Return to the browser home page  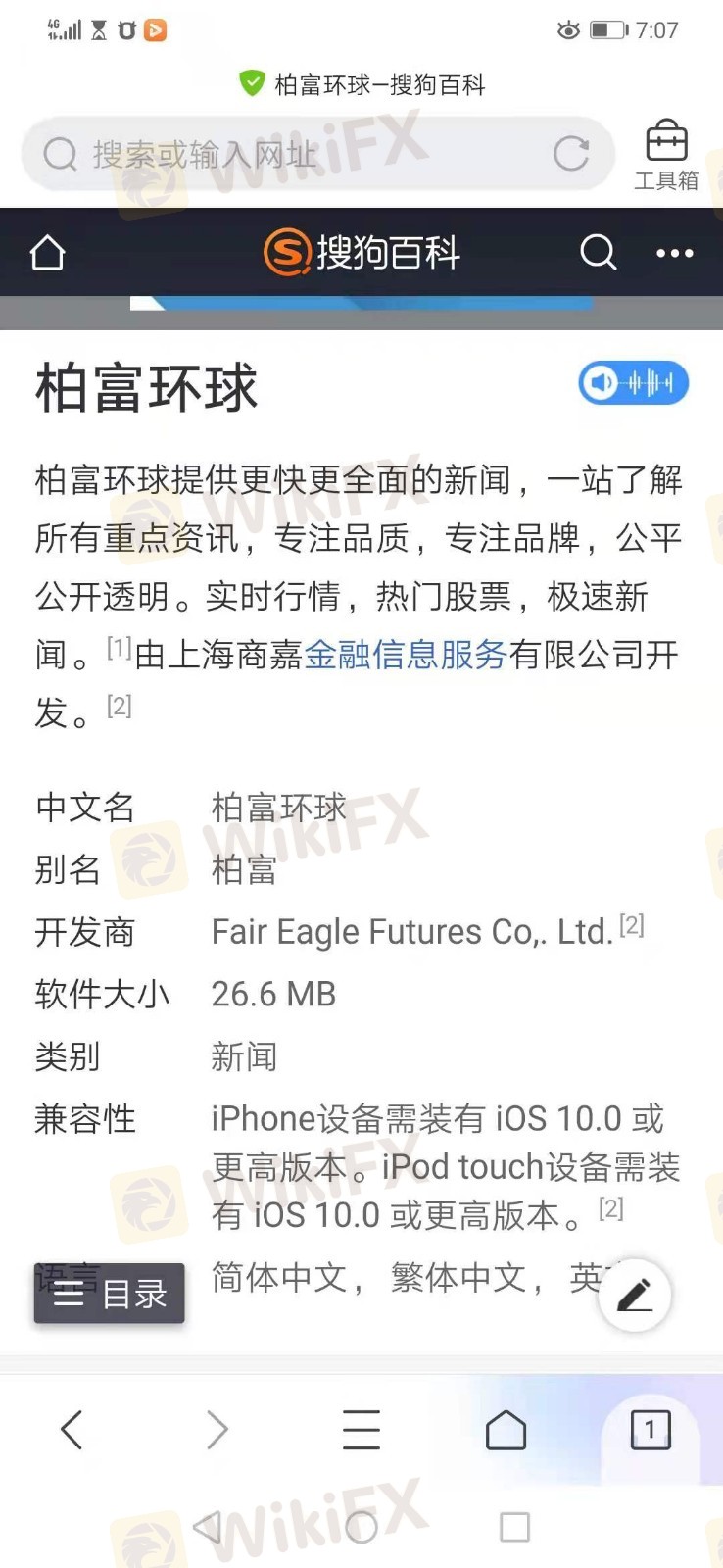click(x=506, y=1430)
